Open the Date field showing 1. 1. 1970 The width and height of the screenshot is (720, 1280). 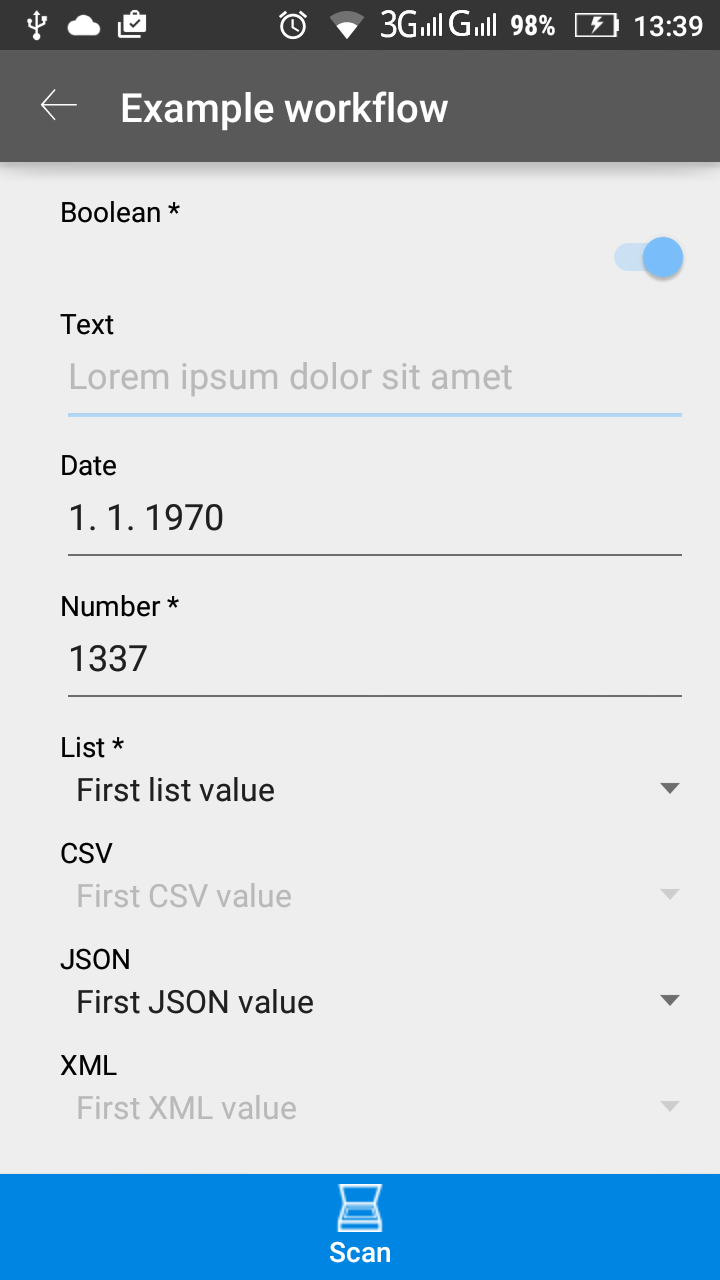pyautogui.click(x=374, y=519)
